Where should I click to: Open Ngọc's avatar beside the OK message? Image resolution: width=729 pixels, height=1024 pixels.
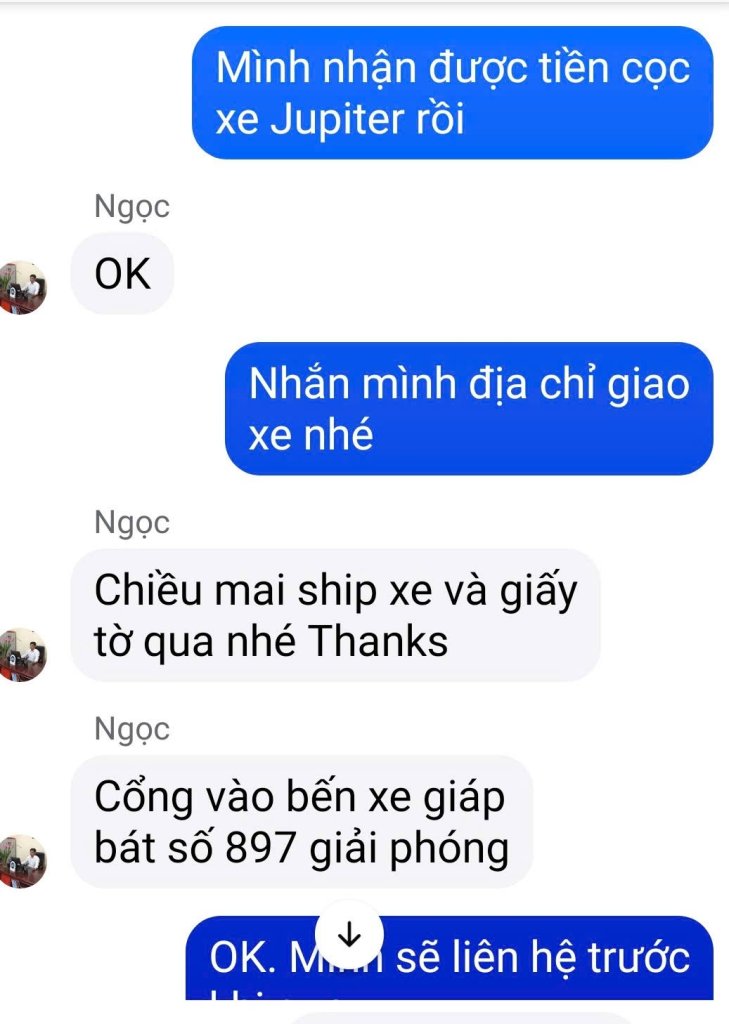pyautogui.click(x=22, y=288)
